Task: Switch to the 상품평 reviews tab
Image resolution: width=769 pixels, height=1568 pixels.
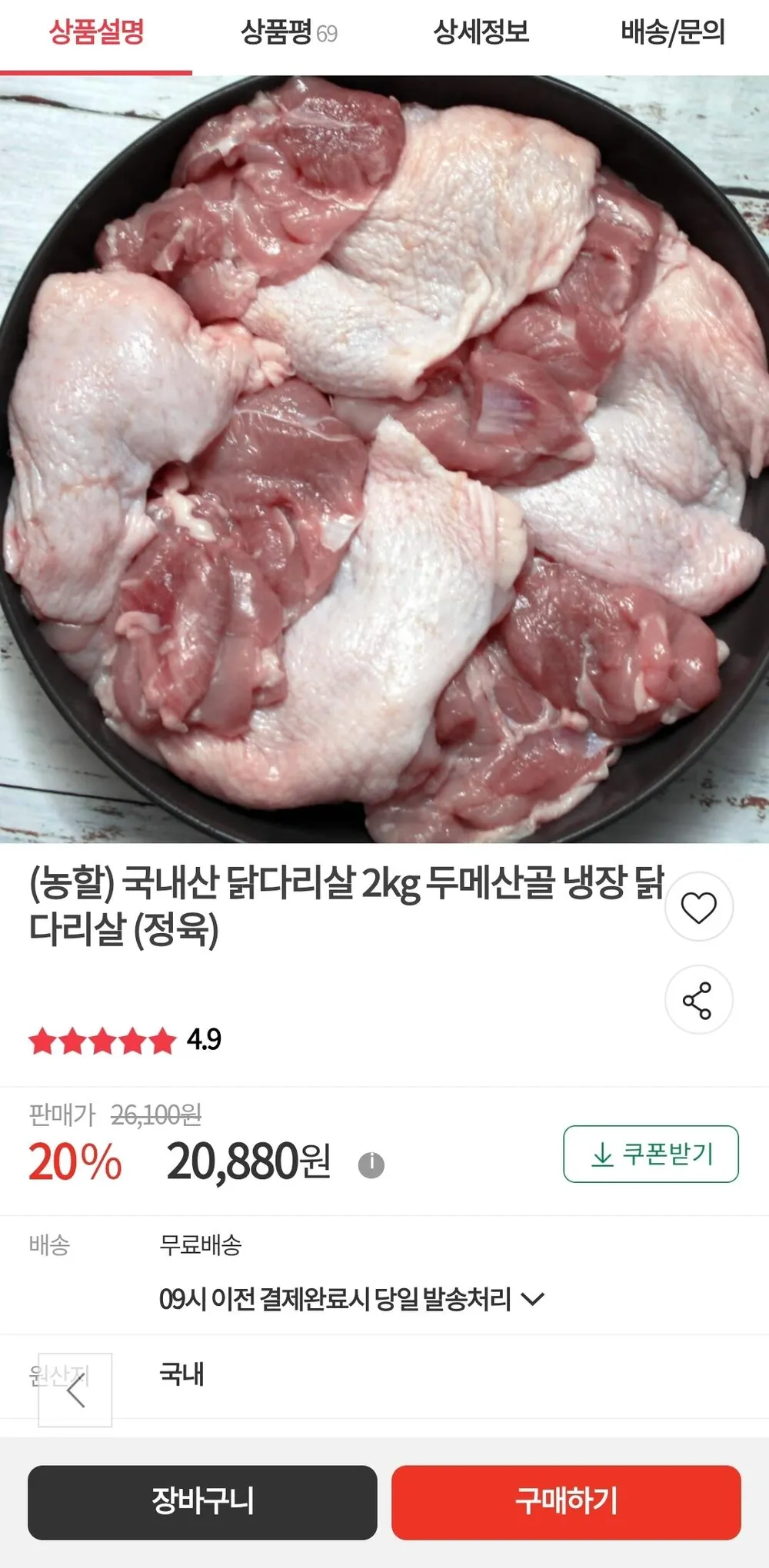Action: 288,33
